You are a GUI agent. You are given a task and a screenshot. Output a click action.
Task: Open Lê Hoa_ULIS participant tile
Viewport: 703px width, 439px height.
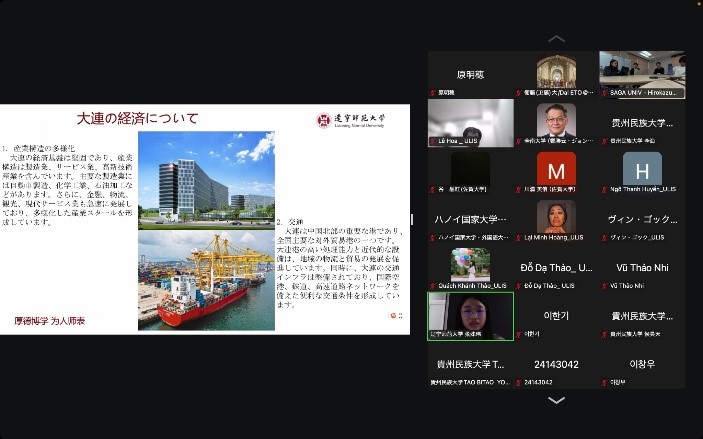(x=470, y=123)
